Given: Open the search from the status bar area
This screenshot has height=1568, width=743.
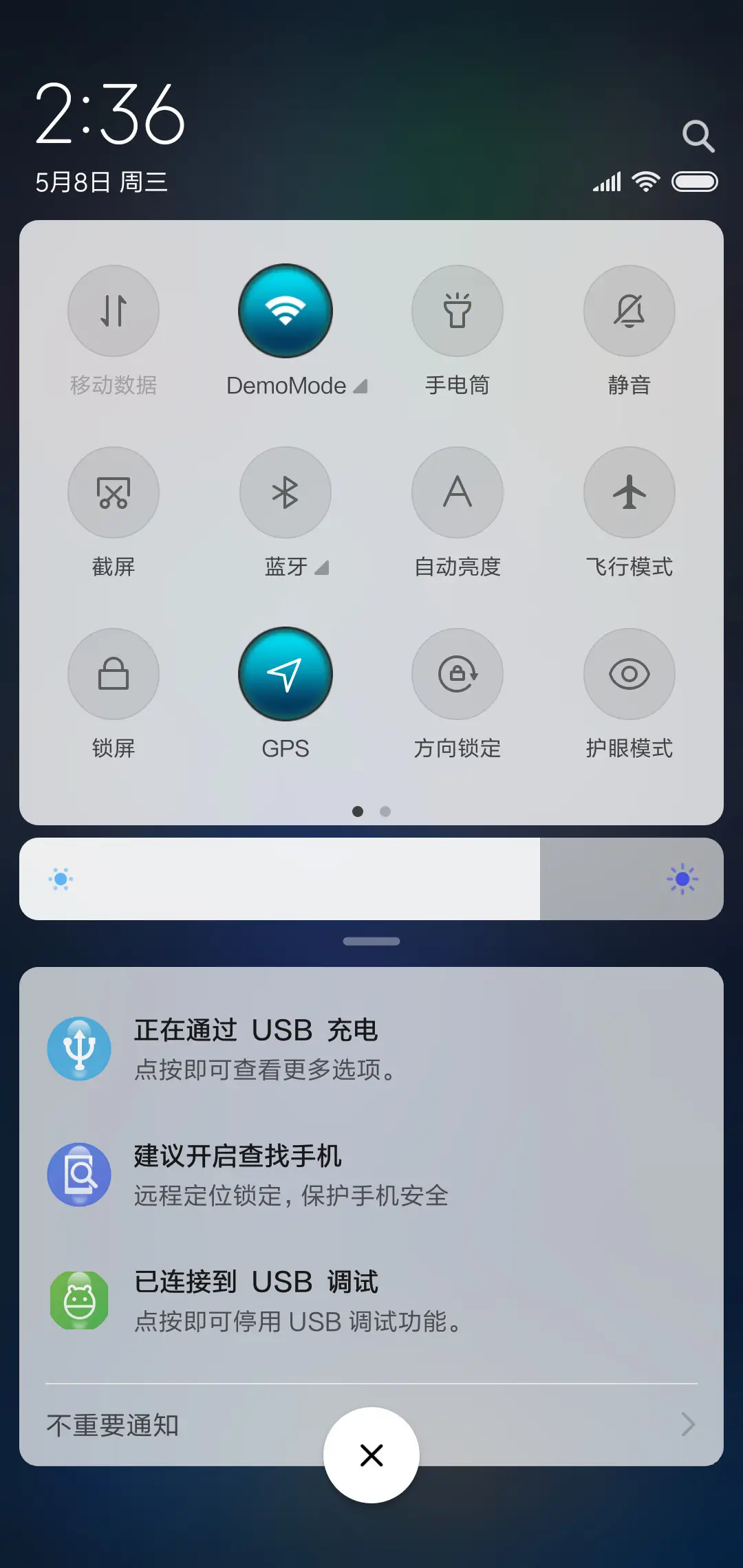Looking at the screenshot, I should [x=699, y=136].
